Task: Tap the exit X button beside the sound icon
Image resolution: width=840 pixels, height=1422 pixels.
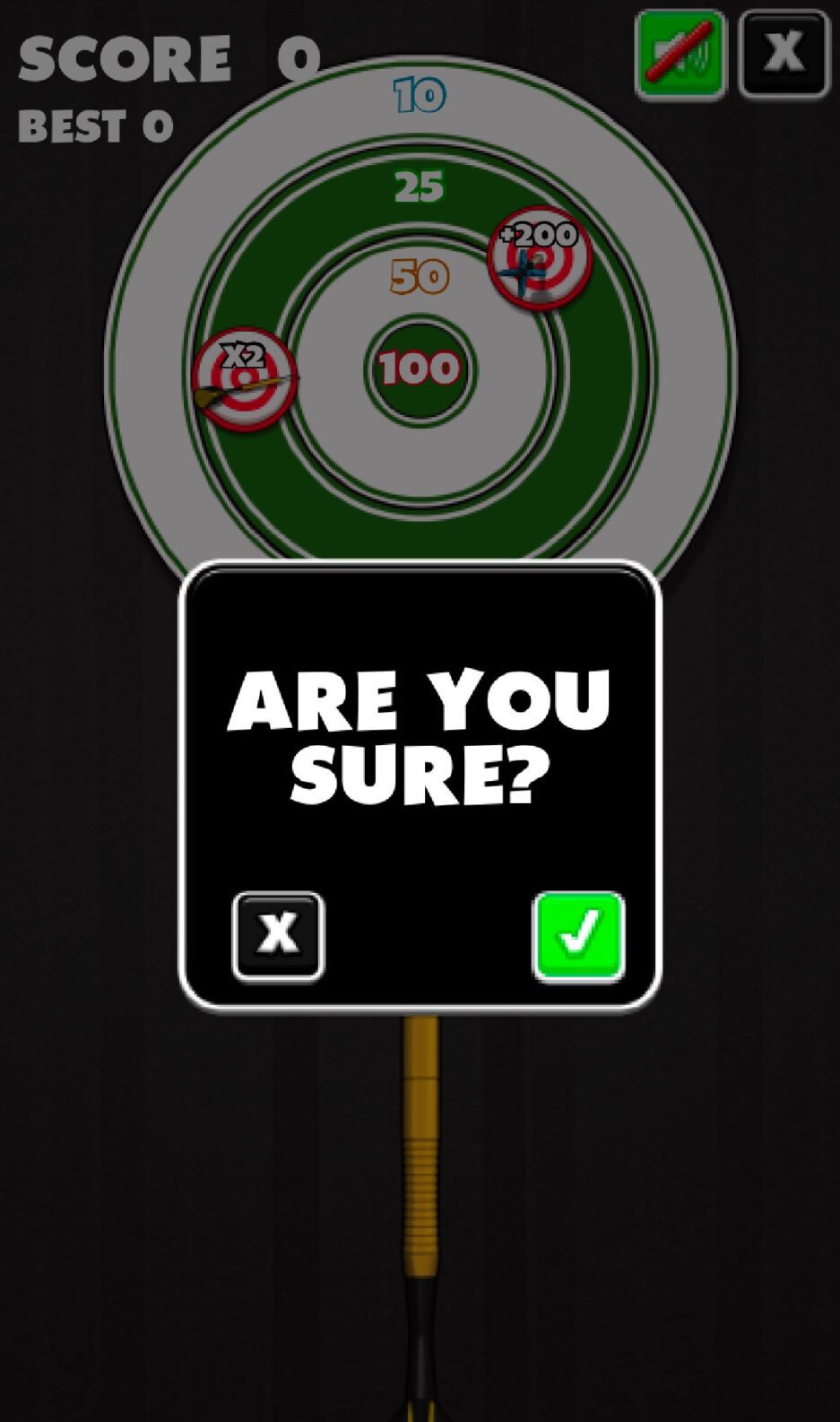Action: [784, 54]
